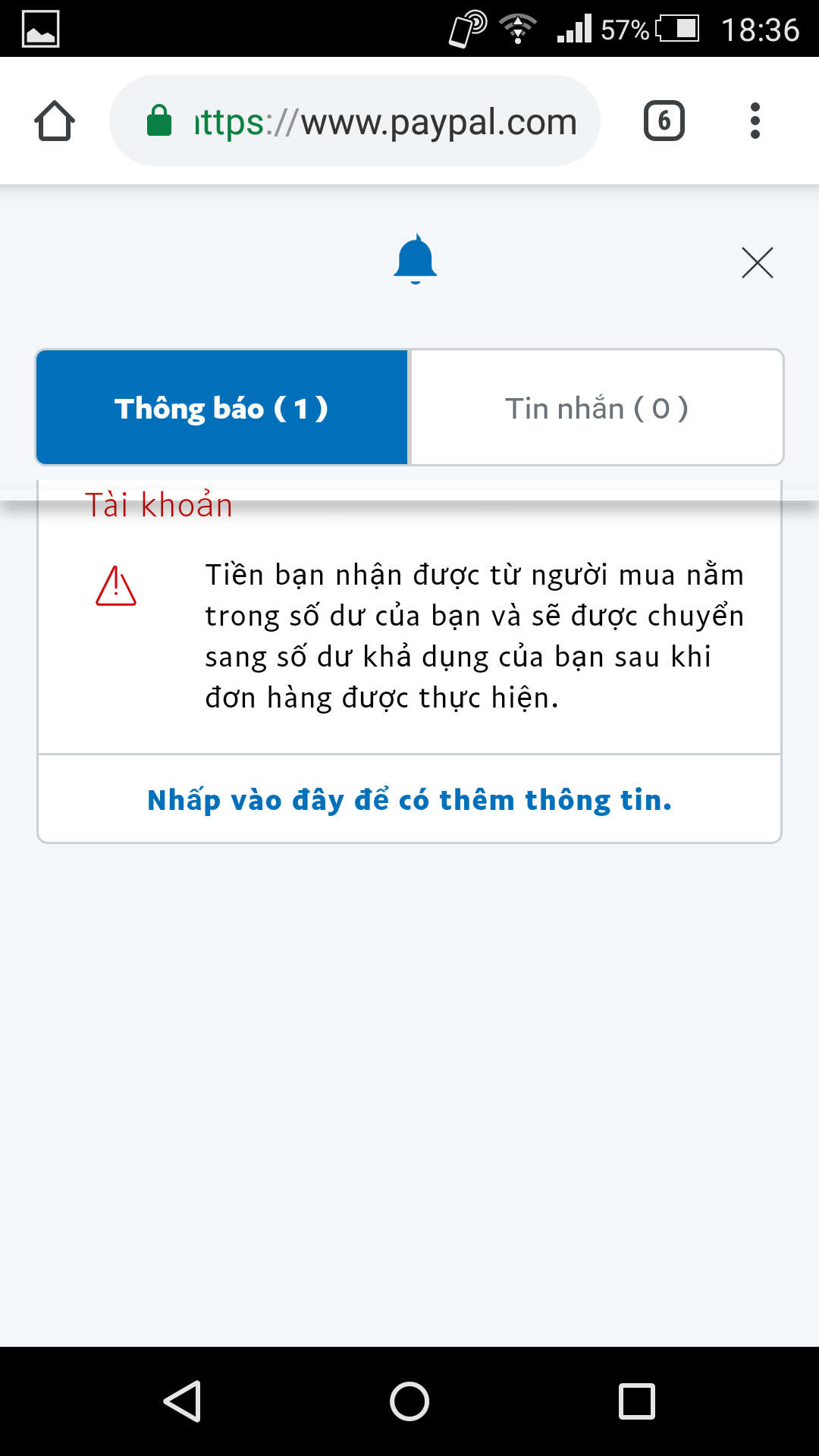Select the Thông báo tab
Viewport: 819px width, 1456px height.
222,408
